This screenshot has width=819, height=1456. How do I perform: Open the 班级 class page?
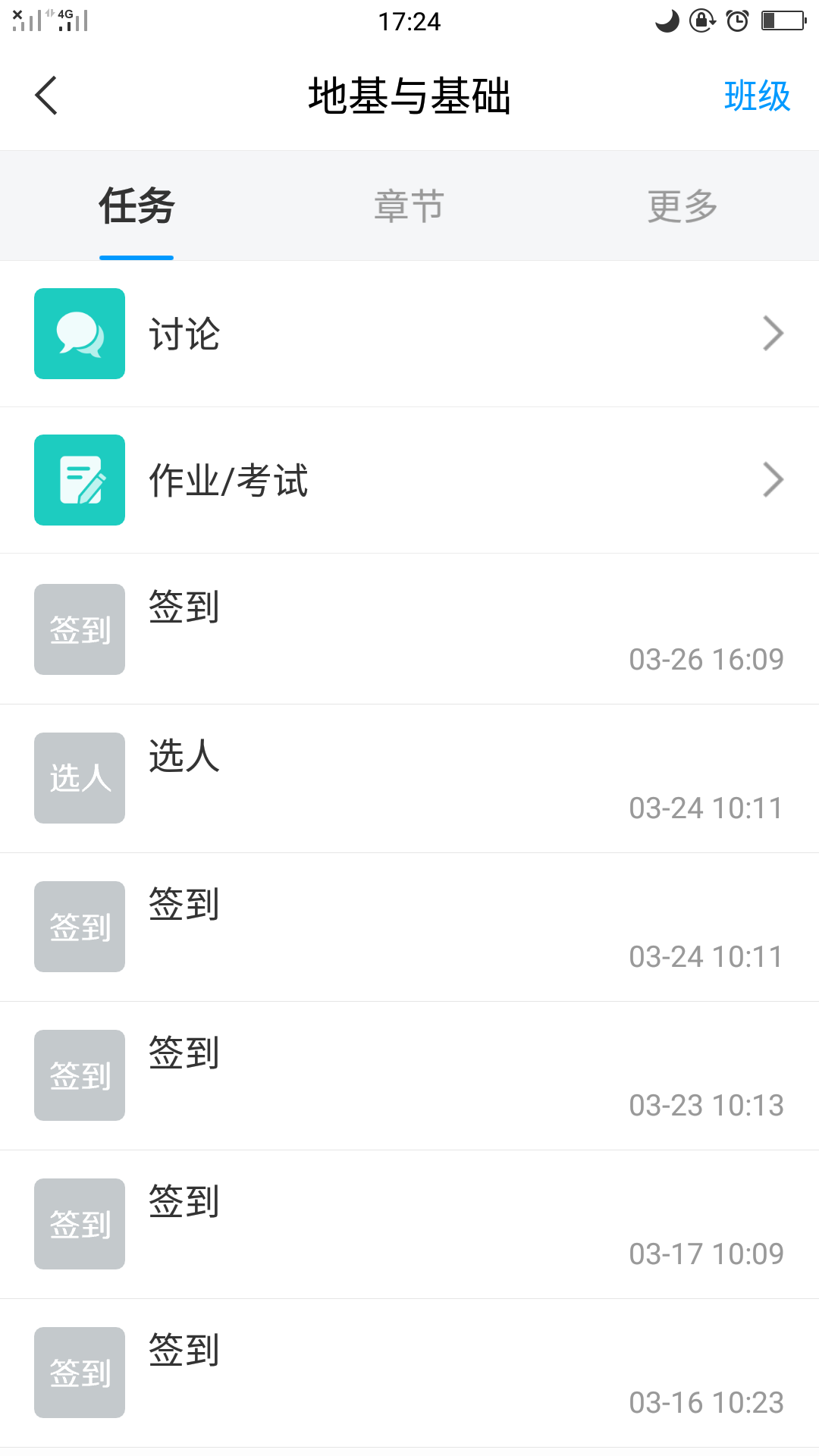click(x=756, y=96)
